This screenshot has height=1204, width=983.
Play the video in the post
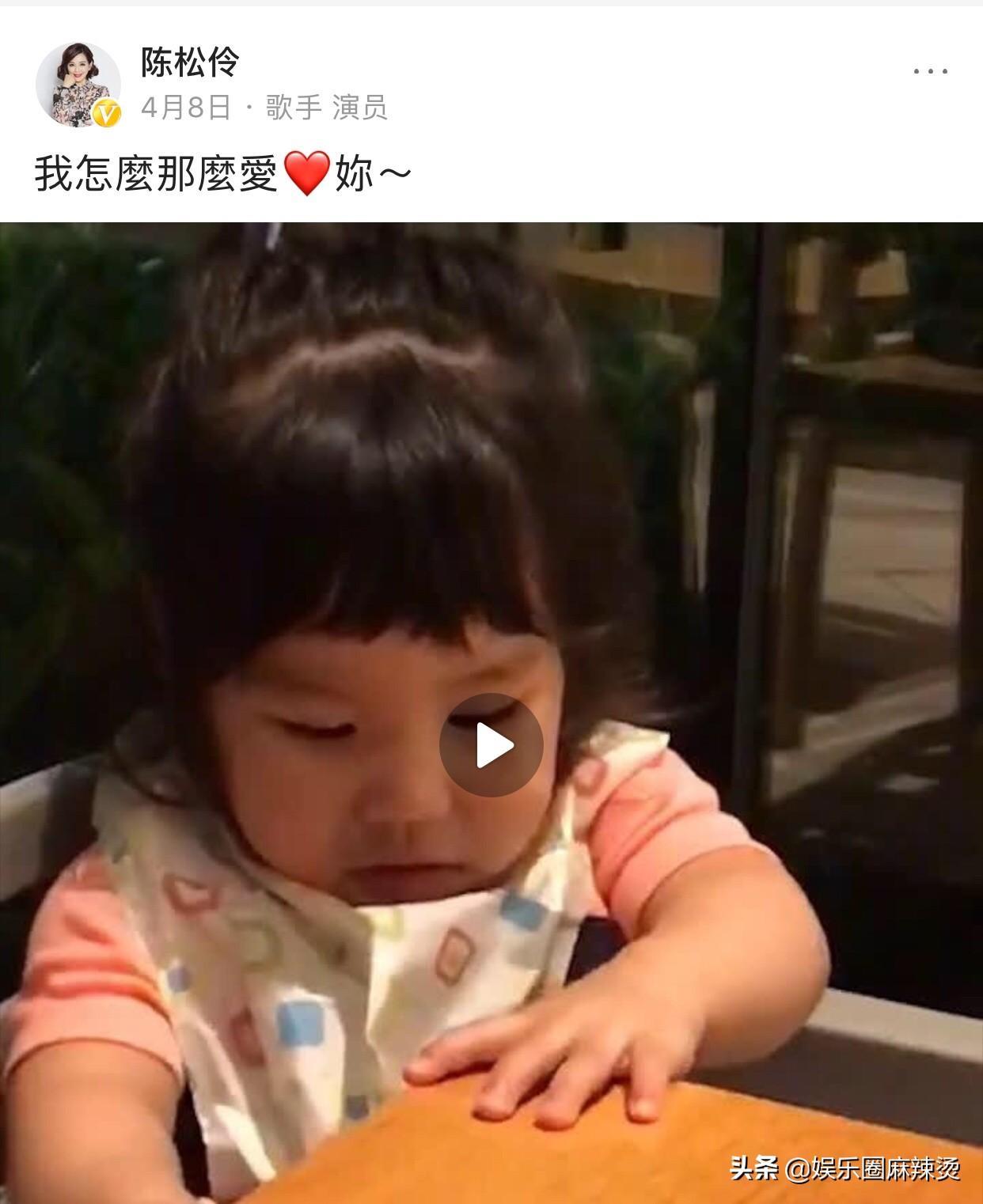click(x=491, y=744)
